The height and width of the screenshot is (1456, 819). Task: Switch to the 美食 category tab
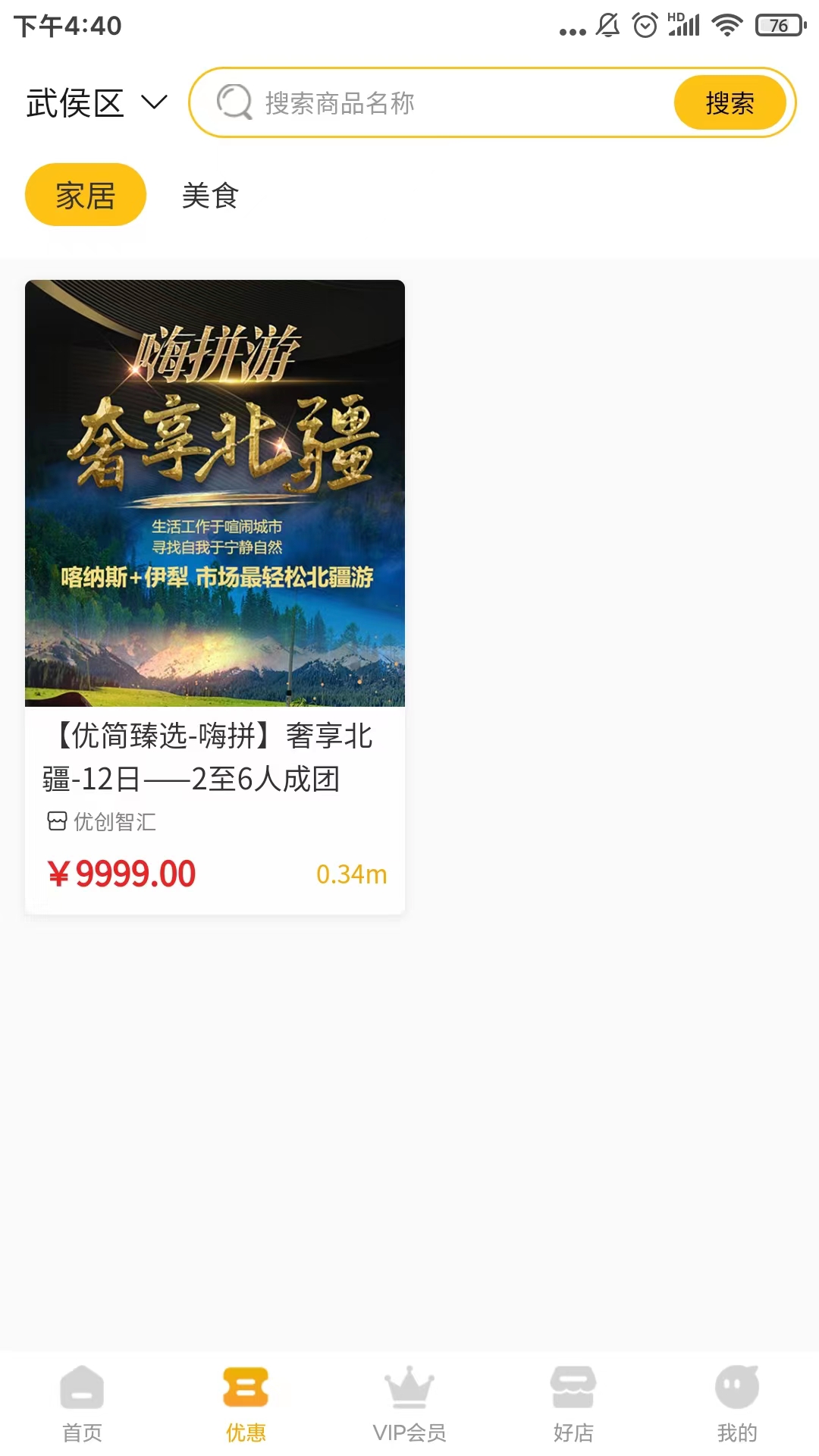[209, 196]
